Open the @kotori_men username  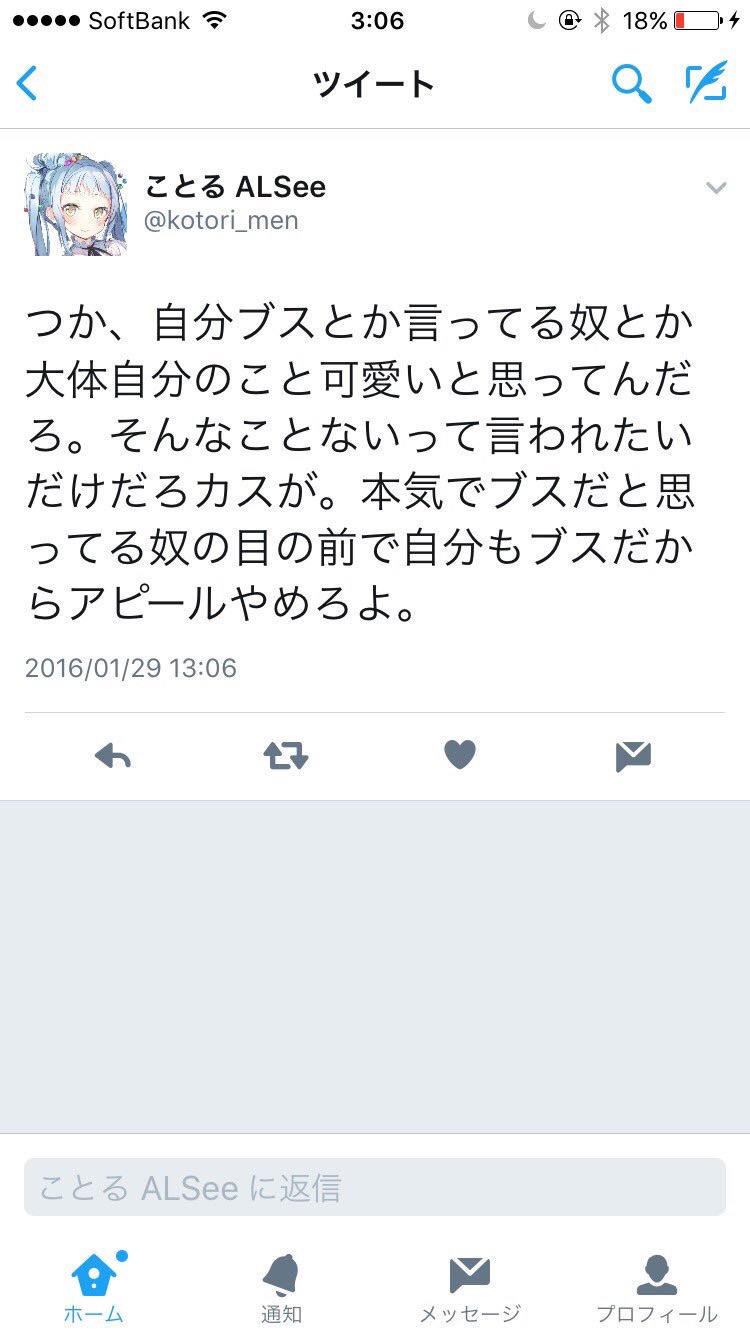[x=222, y=220]
